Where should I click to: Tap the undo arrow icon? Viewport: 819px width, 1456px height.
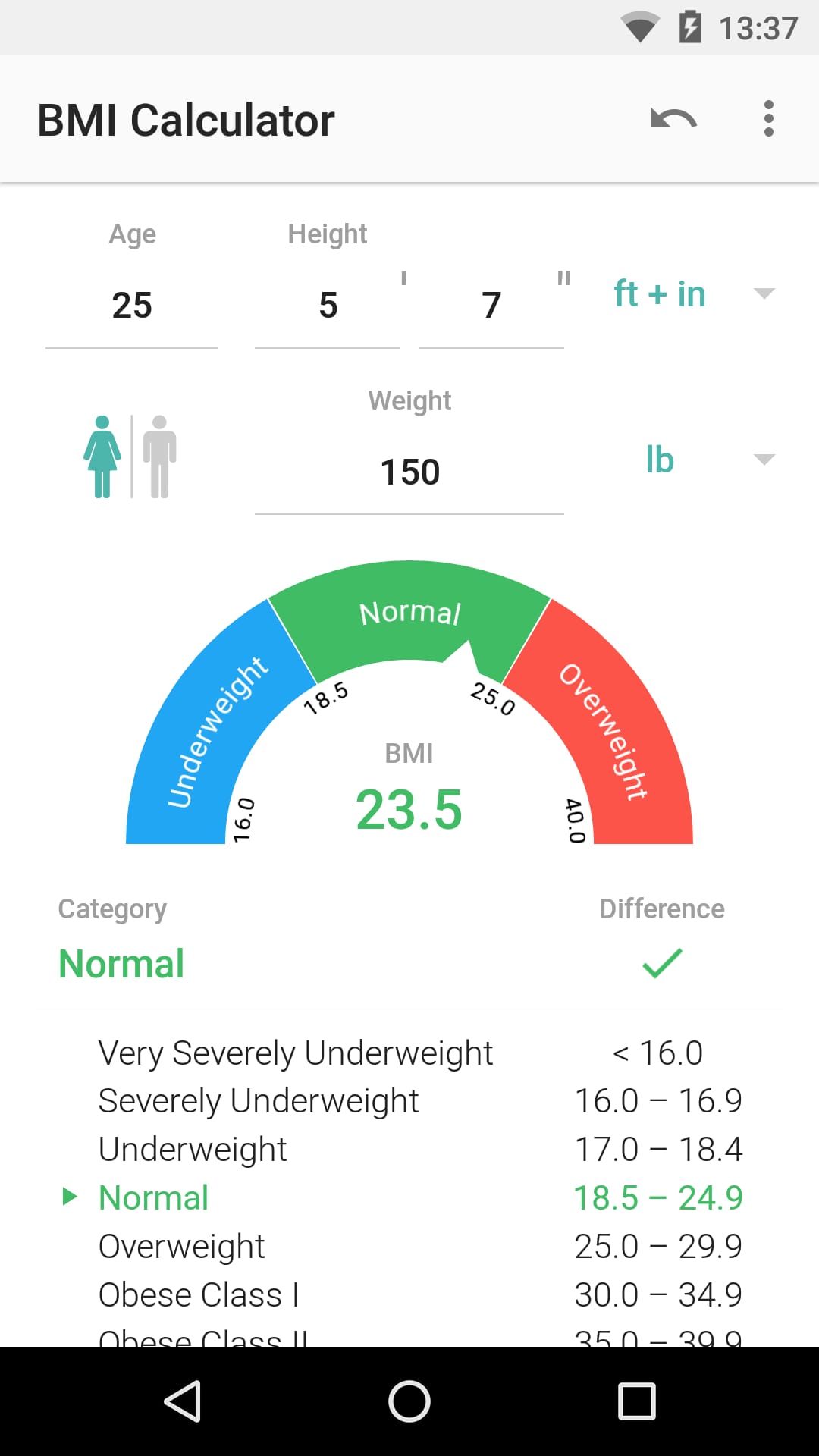coord(673,119)
